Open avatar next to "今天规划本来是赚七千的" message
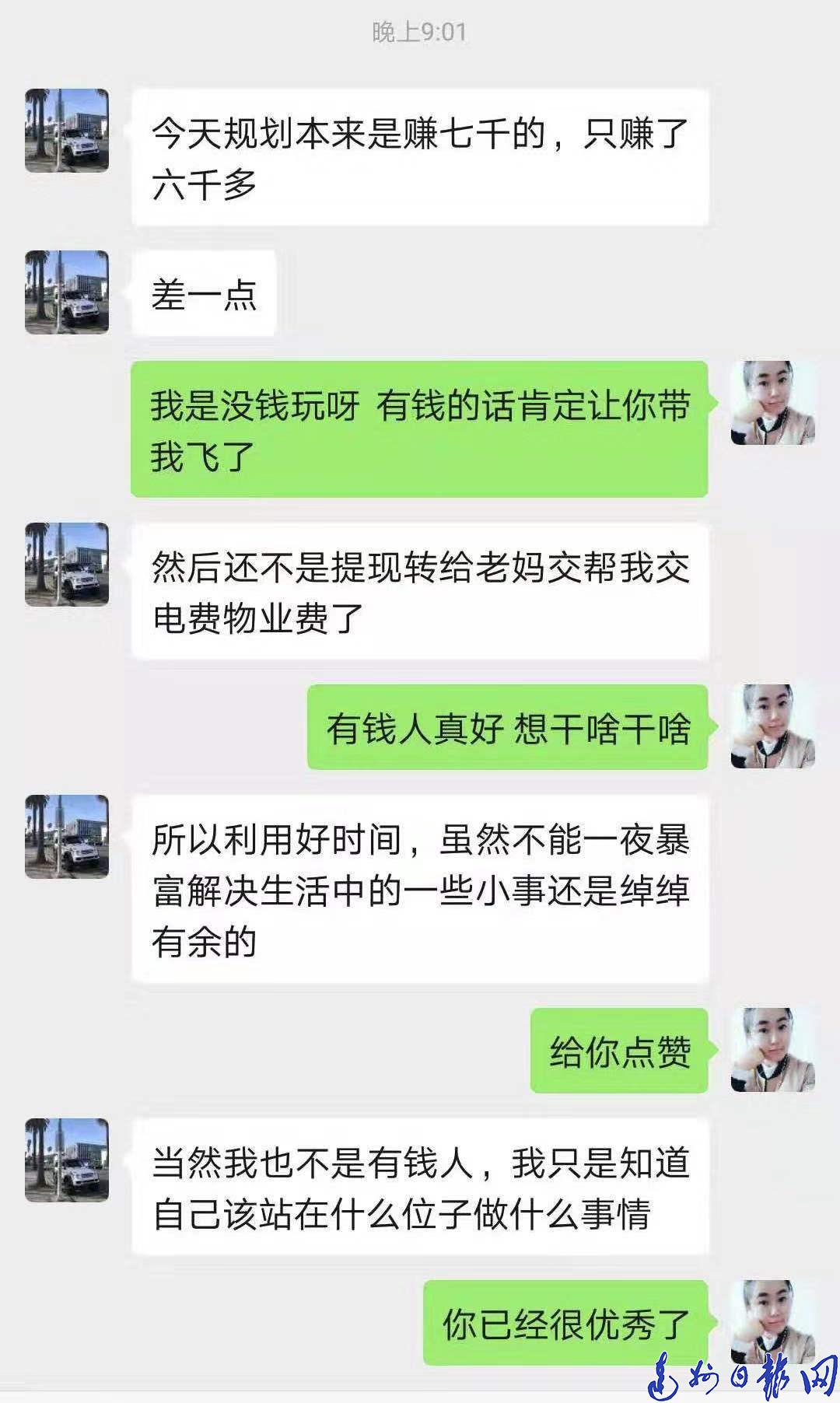Image resolution: width=840 pixels, height=1403 pixels. (x=67, y=131)
